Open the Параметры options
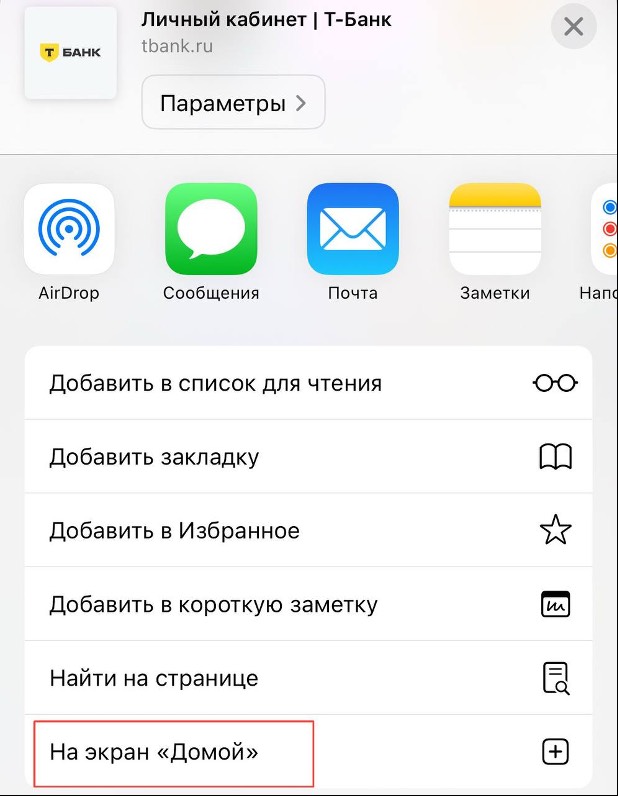Image resolution: width=618 pixels, height=796 pixels. [233, 103]
